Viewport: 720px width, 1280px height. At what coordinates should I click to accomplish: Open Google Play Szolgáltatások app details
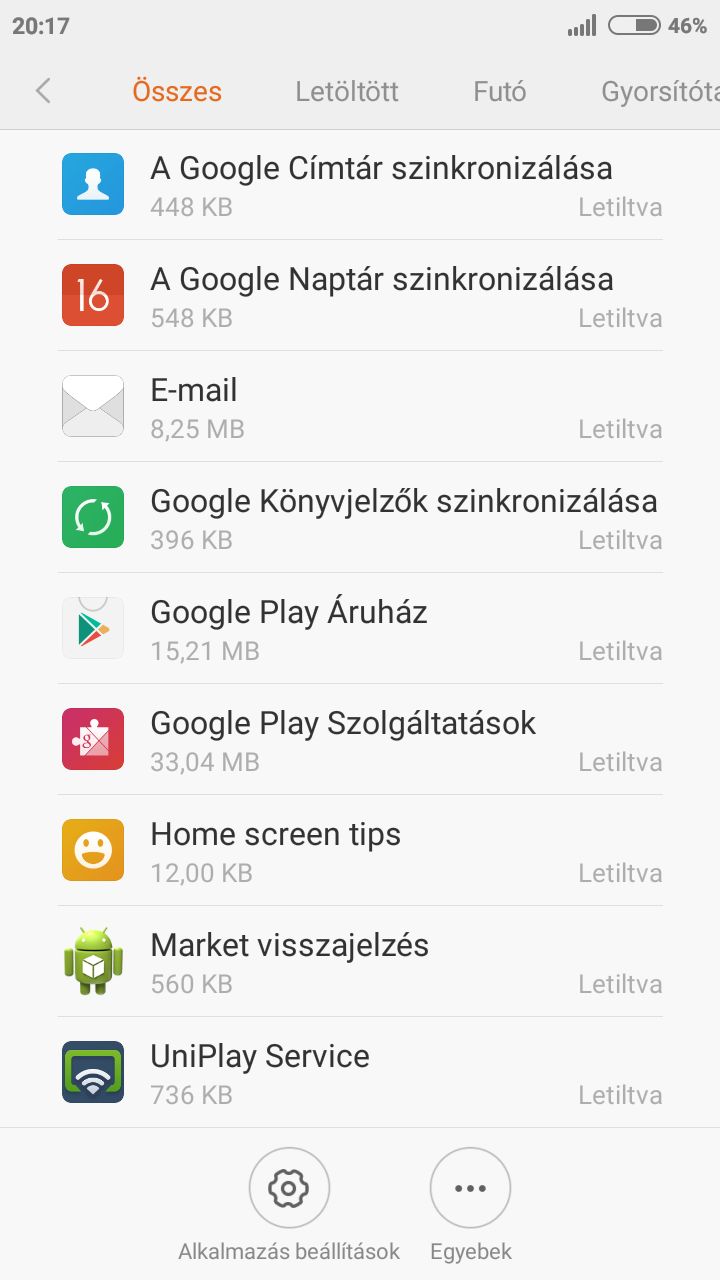[360, 739]
